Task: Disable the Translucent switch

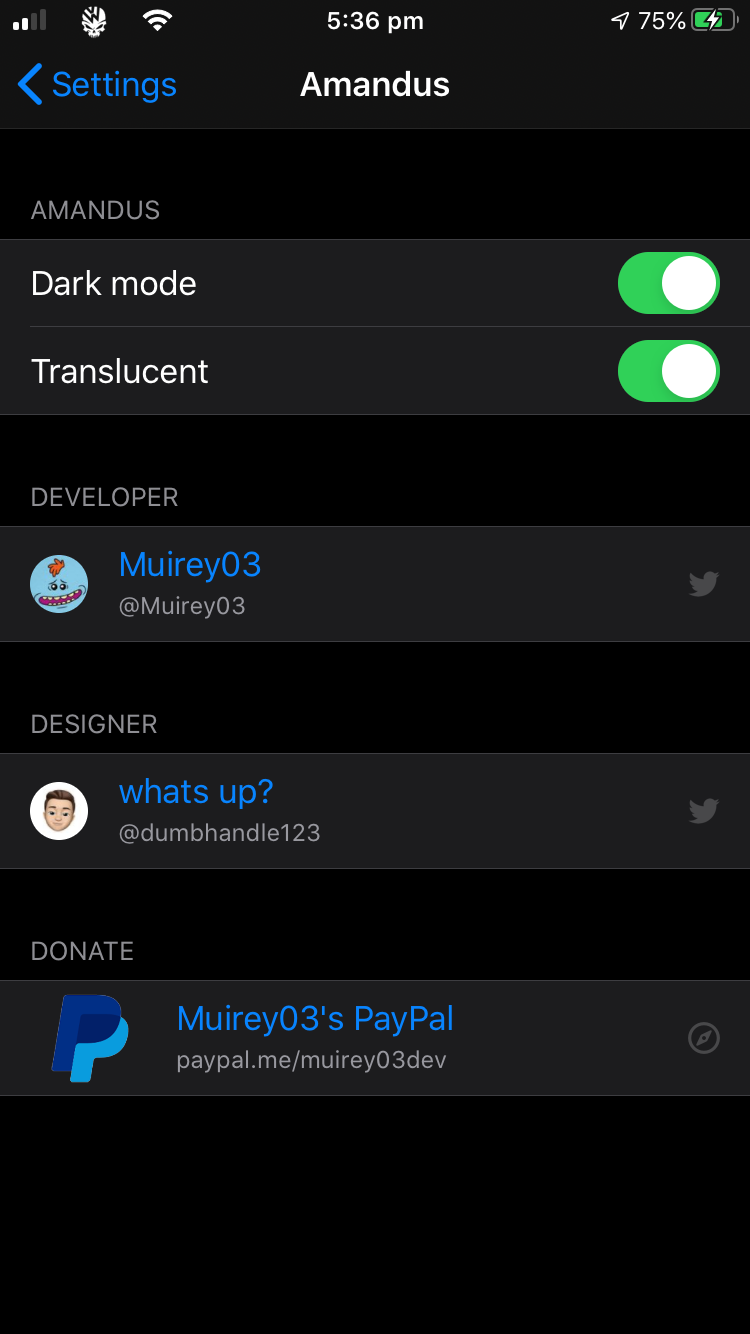Action: (668, 371)
